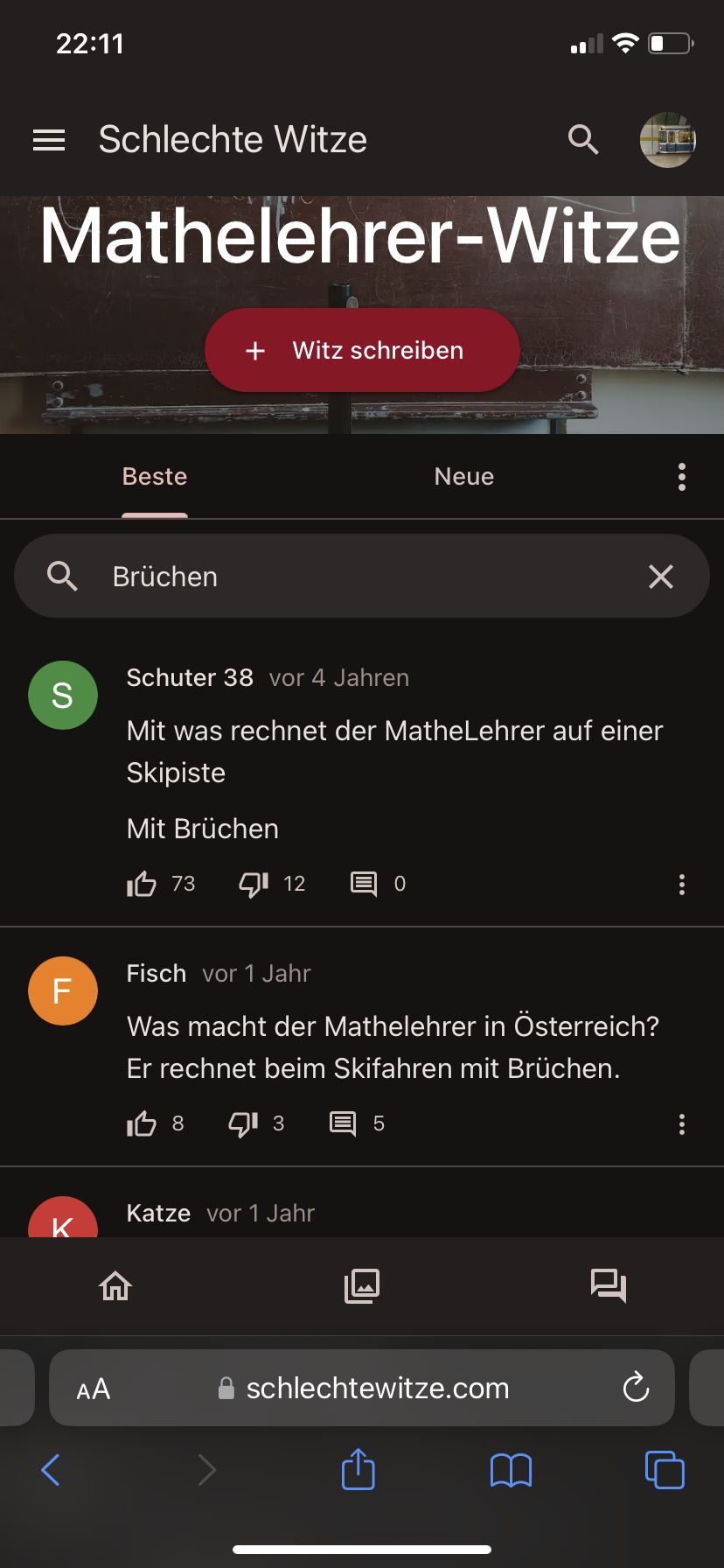Open more options for Schuter 38's joke
The image size is (724, 1568).
pos(682,885)
